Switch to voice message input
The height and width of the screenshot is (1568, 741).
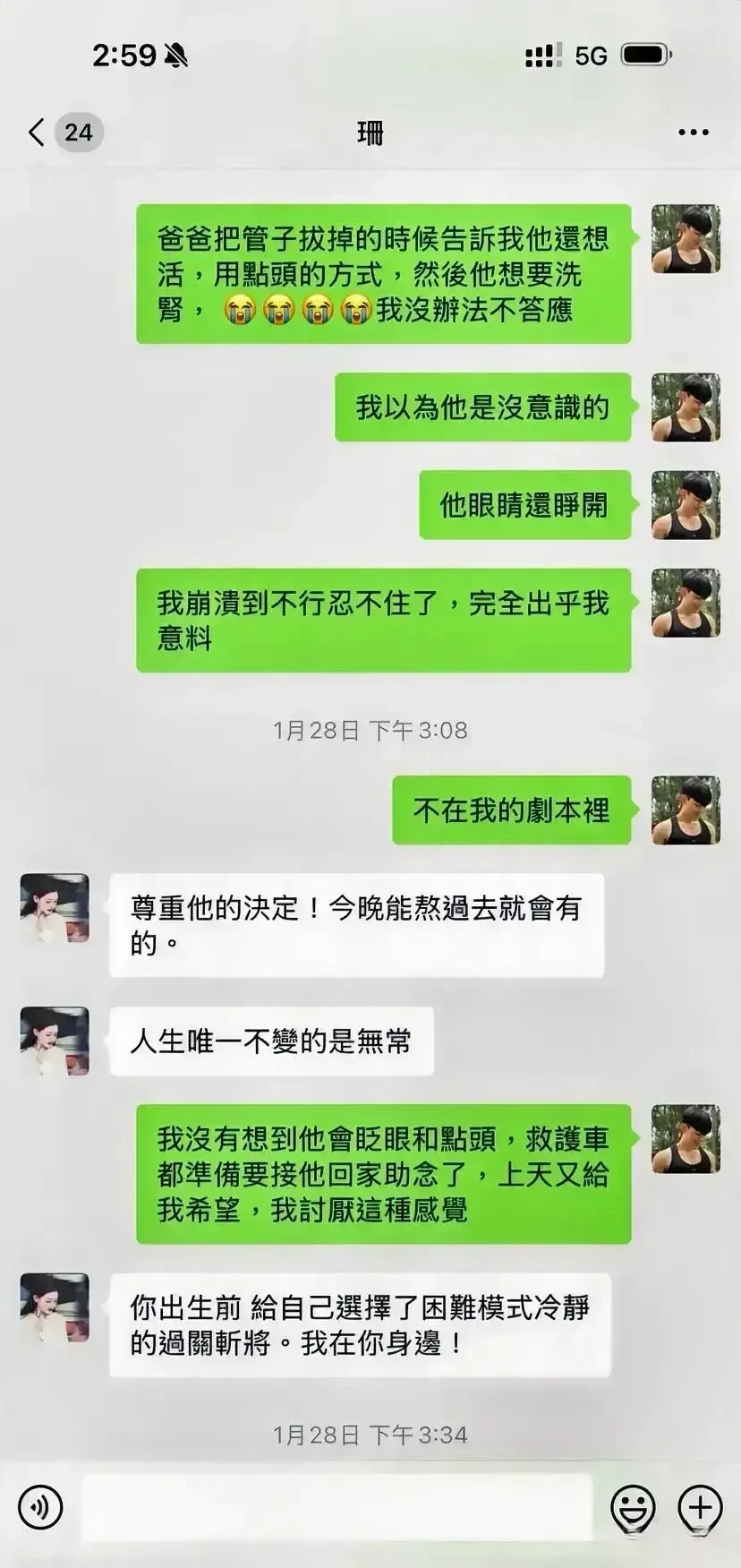point(41,1507)
